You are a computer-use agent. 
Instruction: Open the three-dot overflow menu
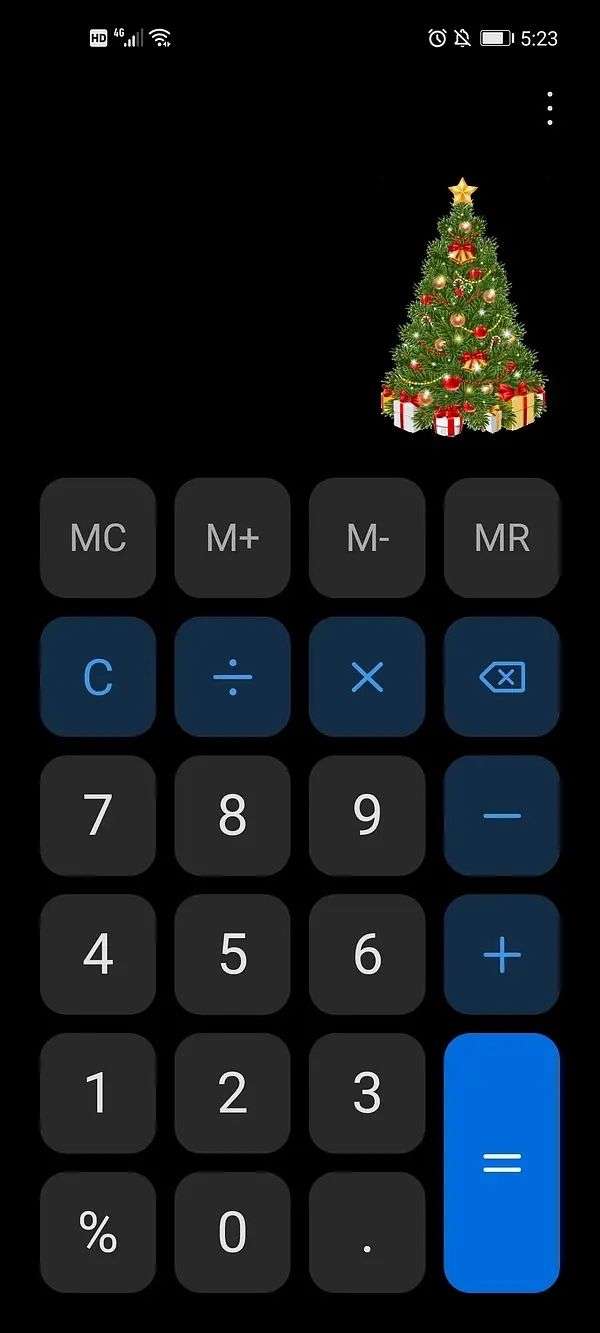pyautogui.click(x=550, y=109)
